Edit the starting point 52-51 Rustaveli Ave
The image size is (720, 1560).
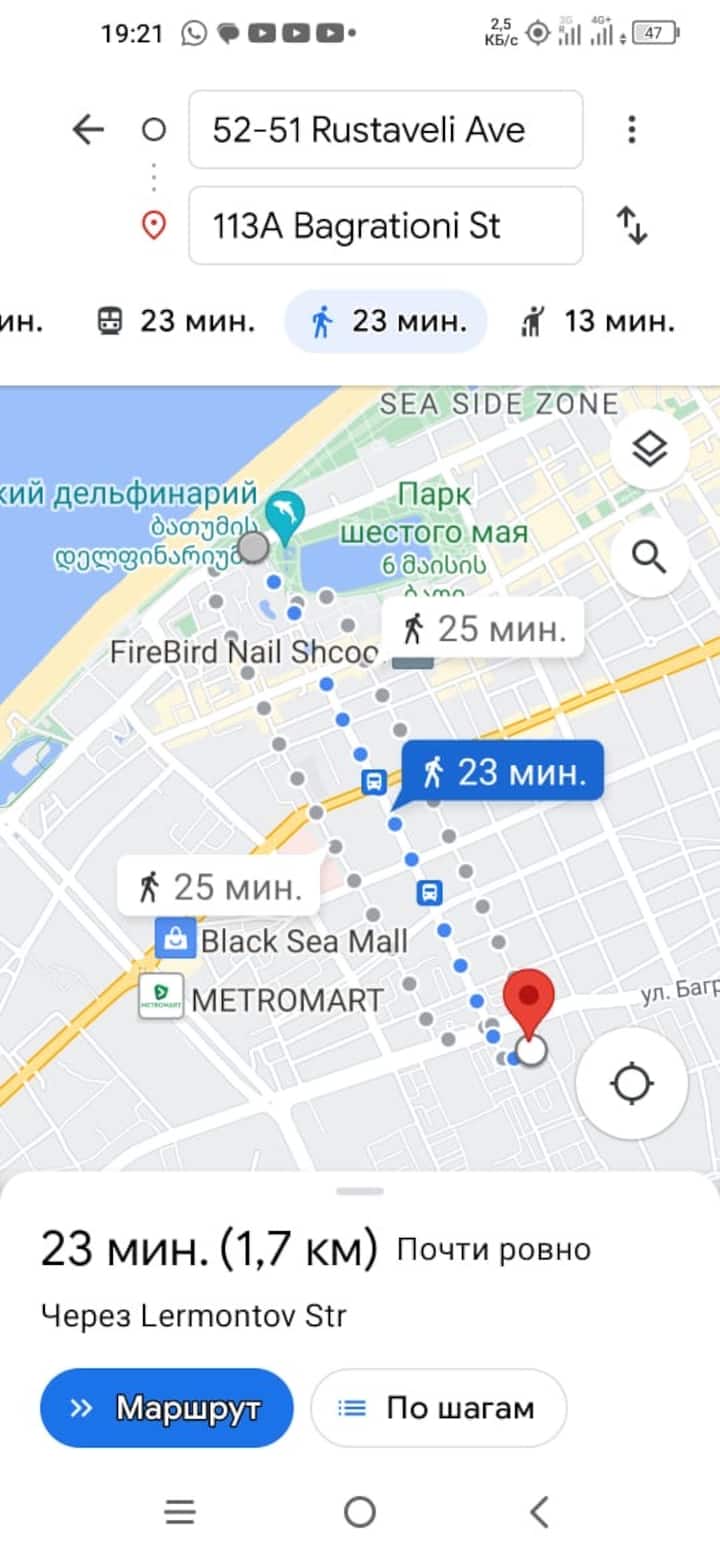(385, 130)
